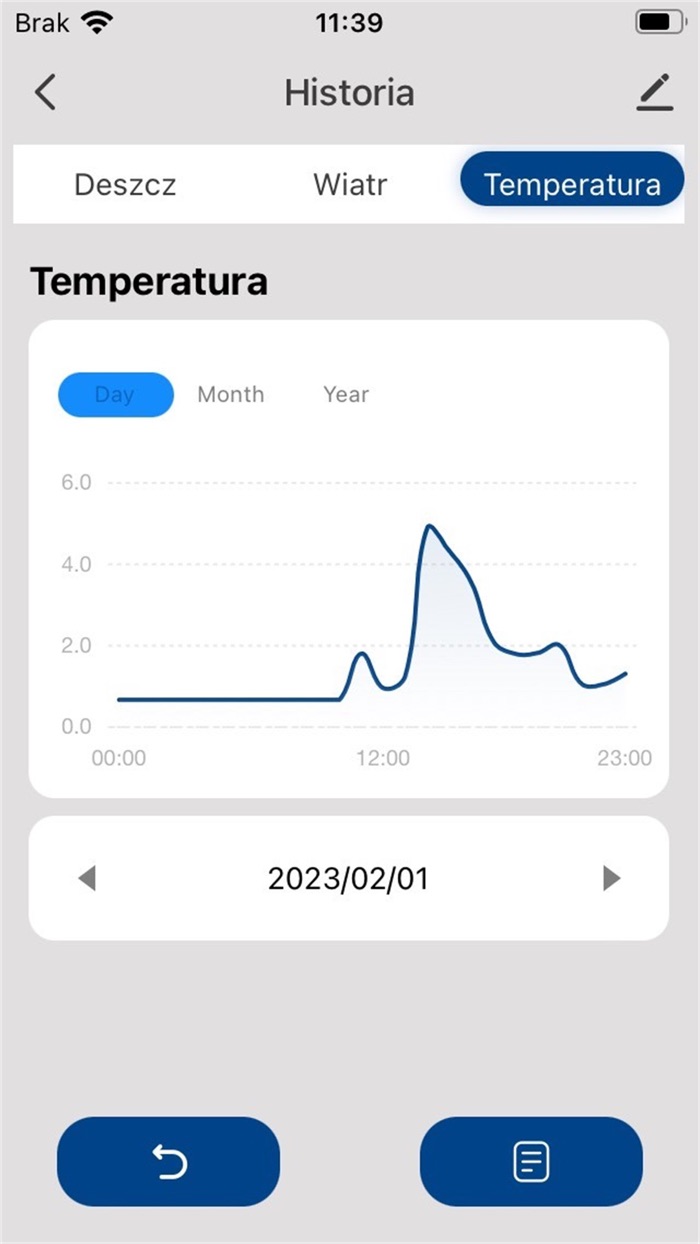Open the edit pencil icon
The width and height of the screenshot is (700, 1244).
[x=655, y=93]
